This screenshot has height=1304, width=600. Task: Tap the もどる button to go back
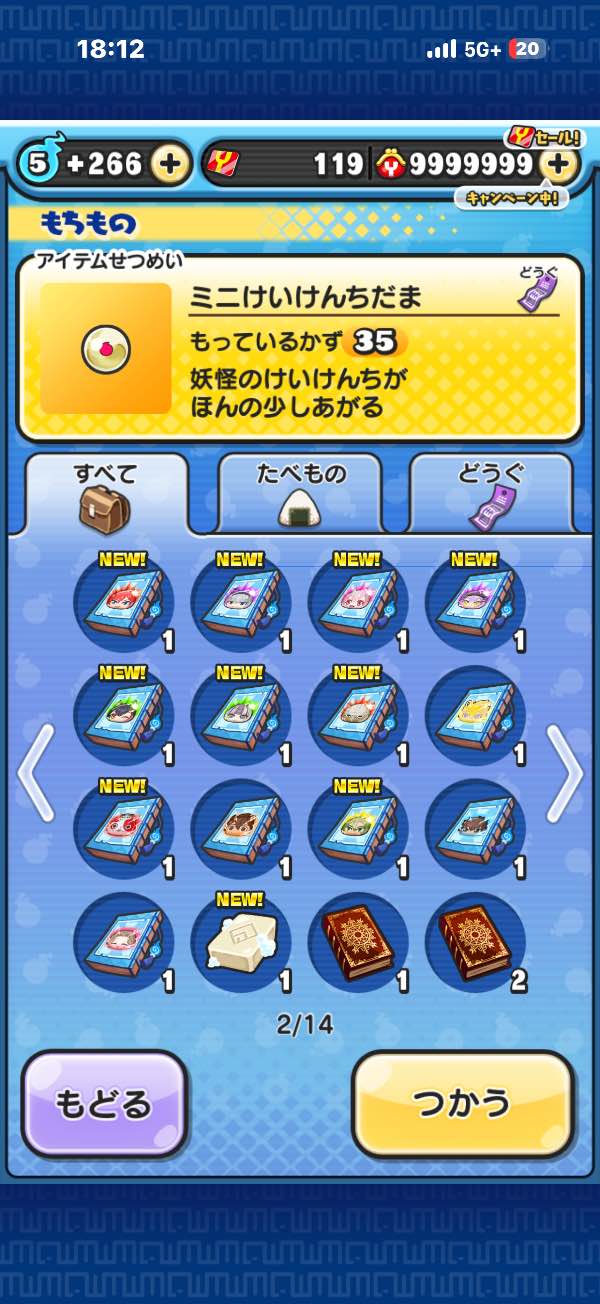click(x=105, y=1103)
